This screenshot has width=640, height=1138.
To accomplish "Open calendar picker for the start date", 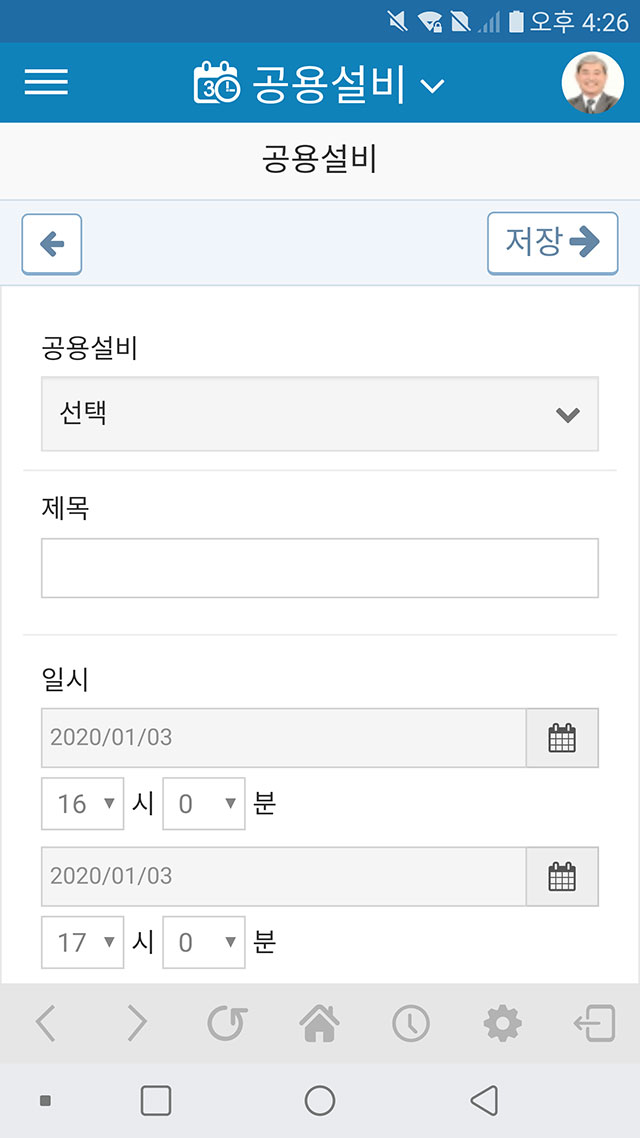I will pyautogui.click(x=562, y=738).
